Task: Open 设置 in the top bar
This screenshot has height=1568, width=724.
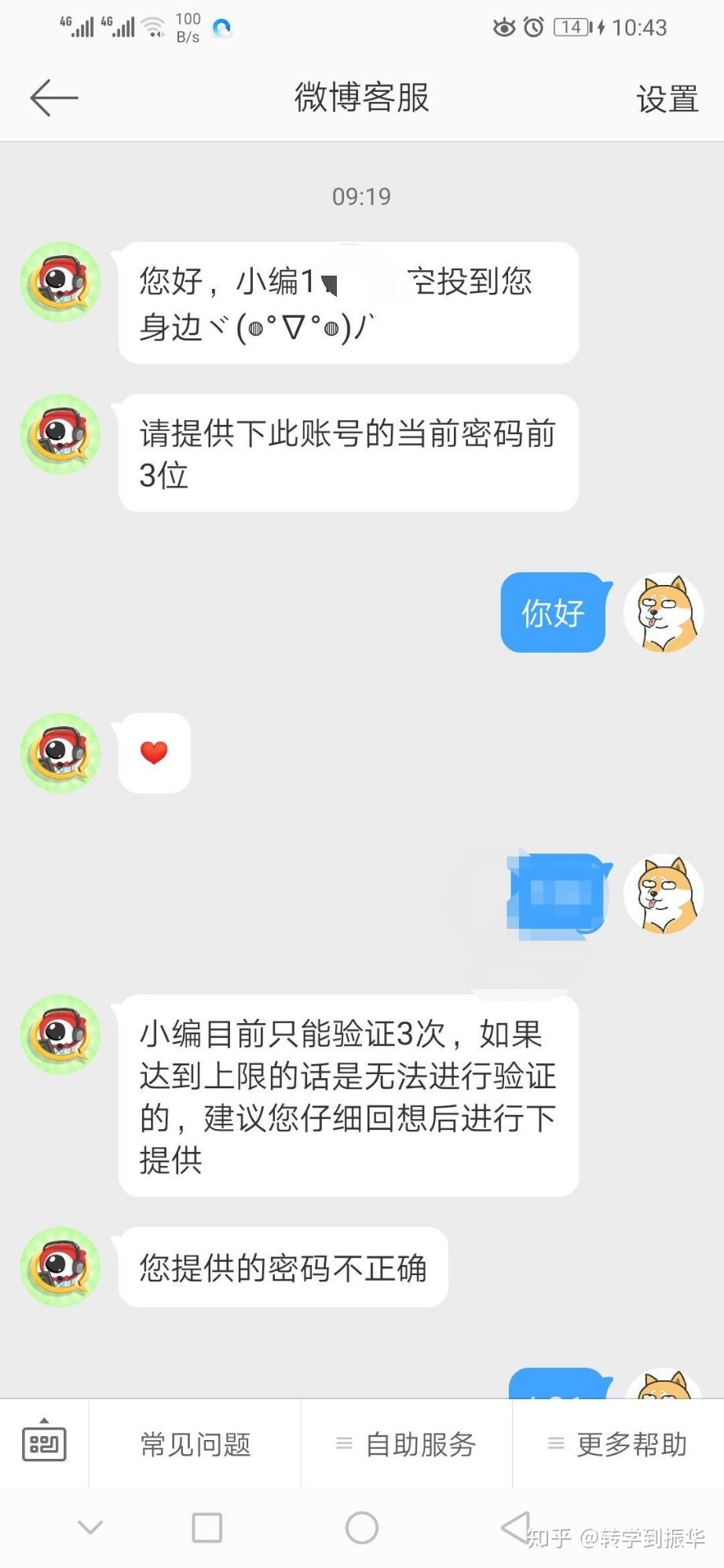Action: click(667, 100)
